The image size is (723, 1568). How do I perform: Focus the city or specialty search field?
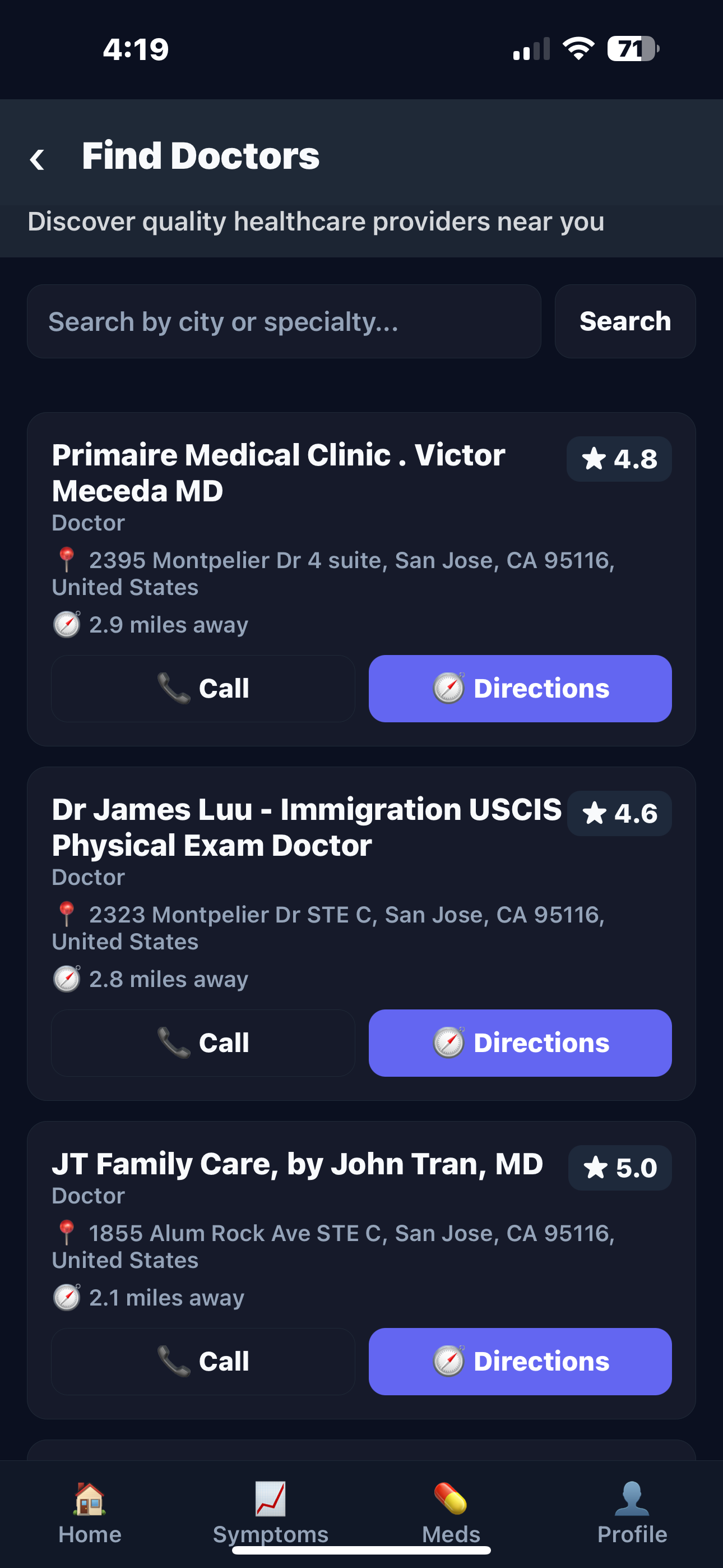284,321
